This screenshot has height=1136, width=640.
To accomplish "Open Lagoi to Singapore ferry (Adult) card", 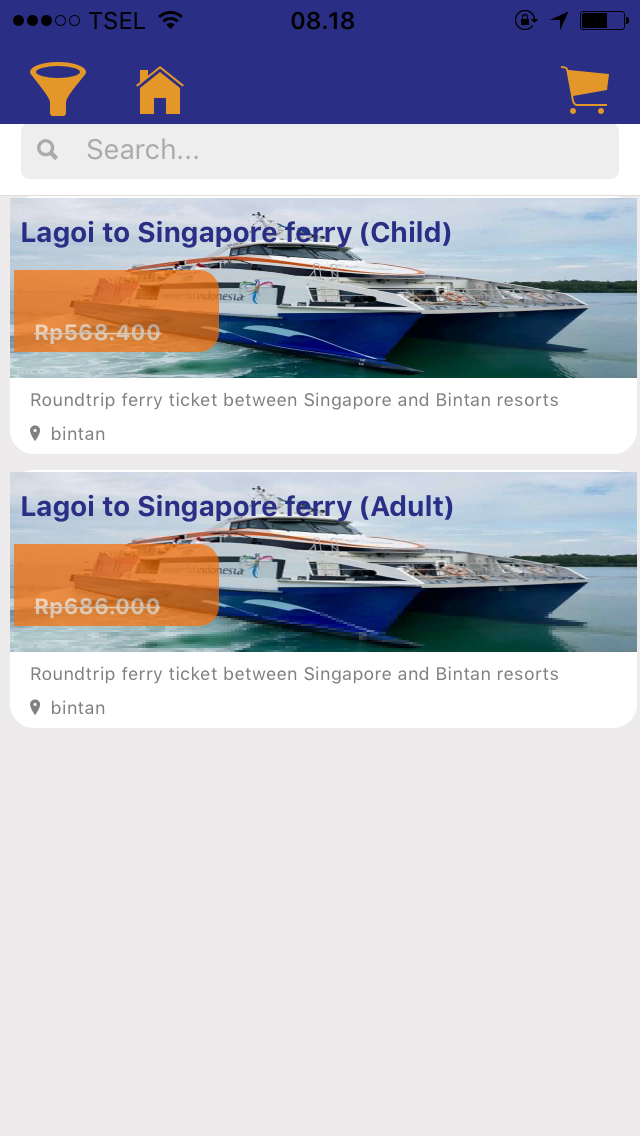I will click(323, 599).
